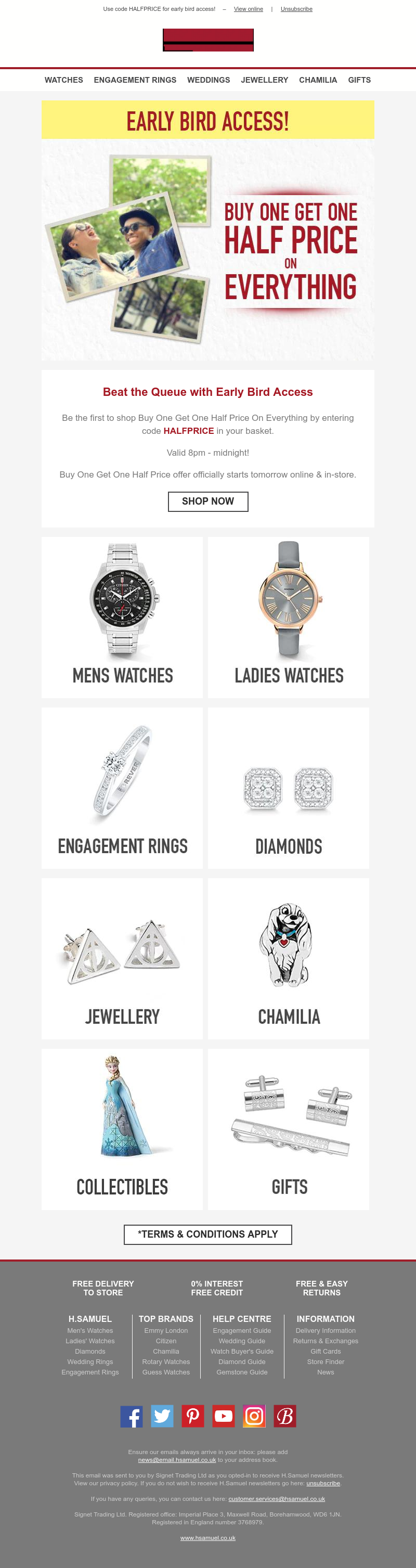Screen dimensions: 416x1568
Task: Open the Engagement Rings menu item
Action: click(135, 80)
